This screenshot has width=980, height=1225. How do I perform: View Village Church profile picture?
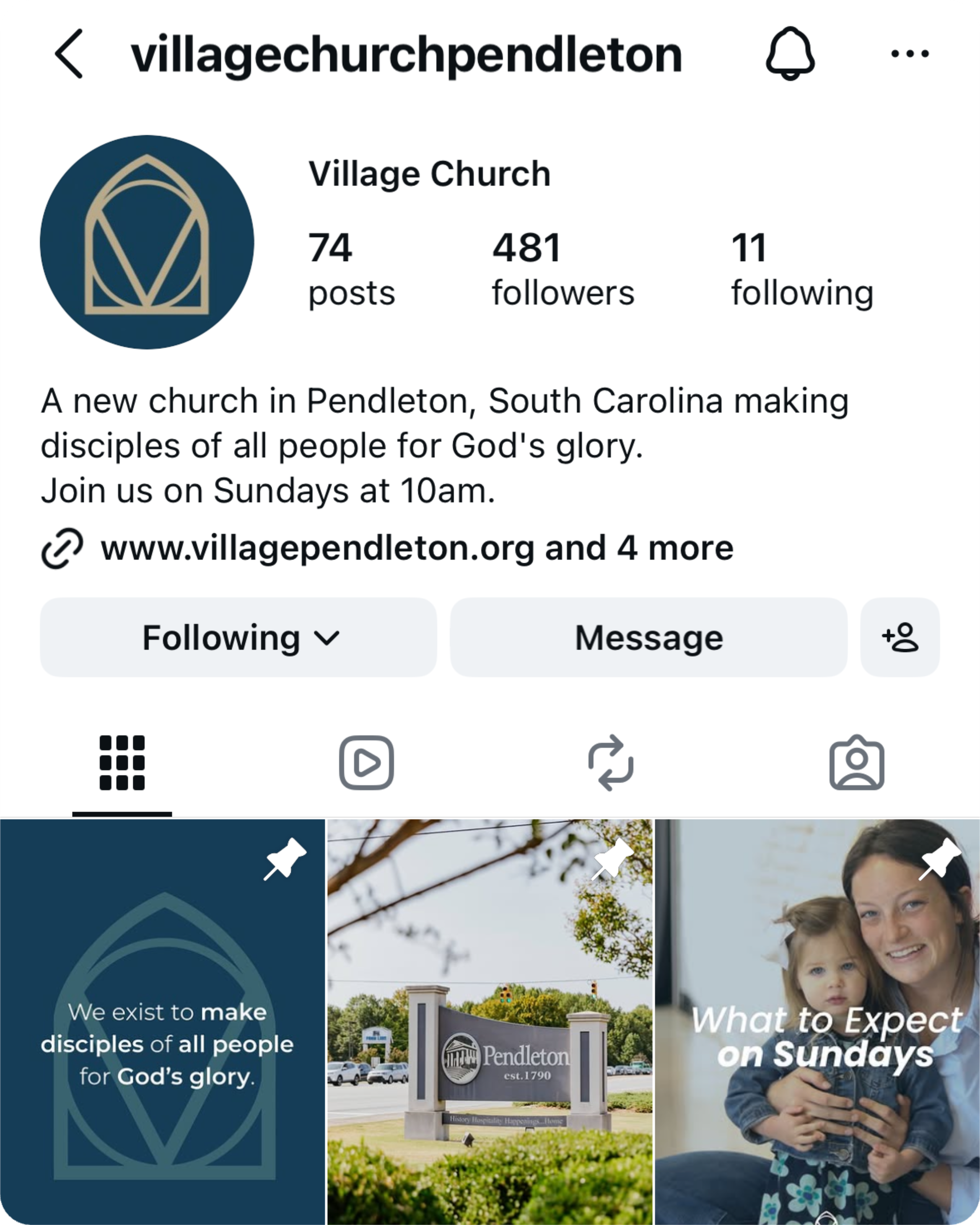point(147,242)
